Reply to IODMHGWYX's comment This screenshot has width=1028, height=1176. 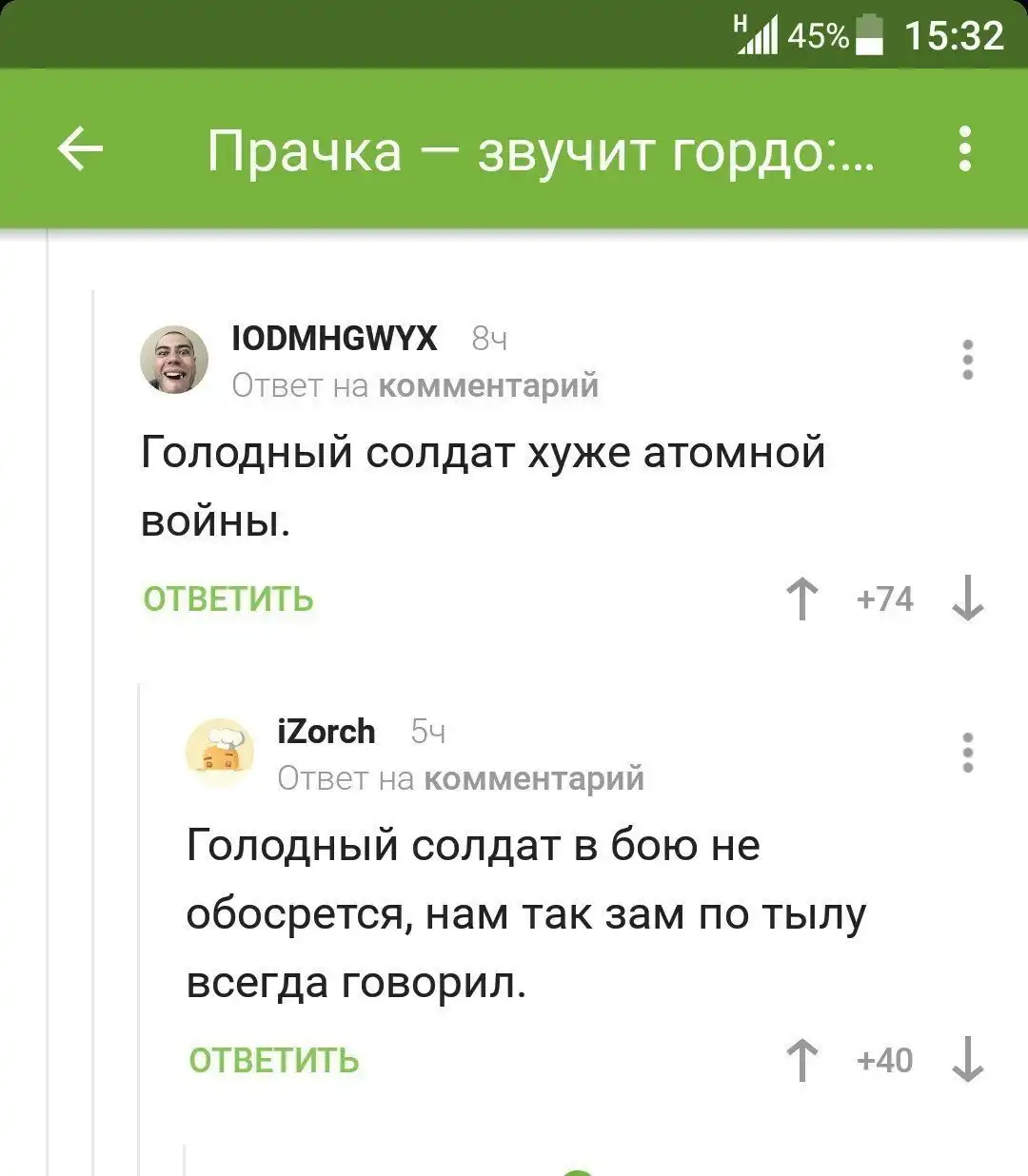click(x=228, y=599)
